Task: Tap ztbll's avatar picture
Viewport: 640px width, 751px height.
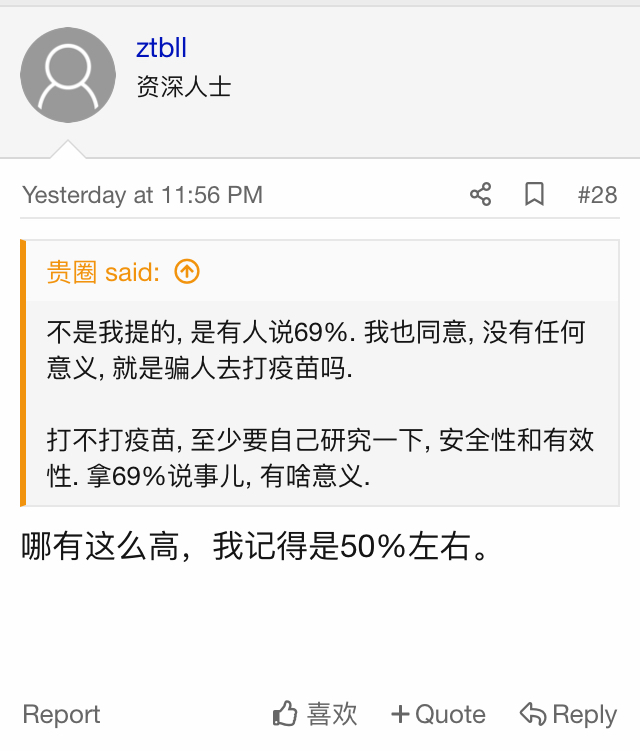Action: point(68,75)
